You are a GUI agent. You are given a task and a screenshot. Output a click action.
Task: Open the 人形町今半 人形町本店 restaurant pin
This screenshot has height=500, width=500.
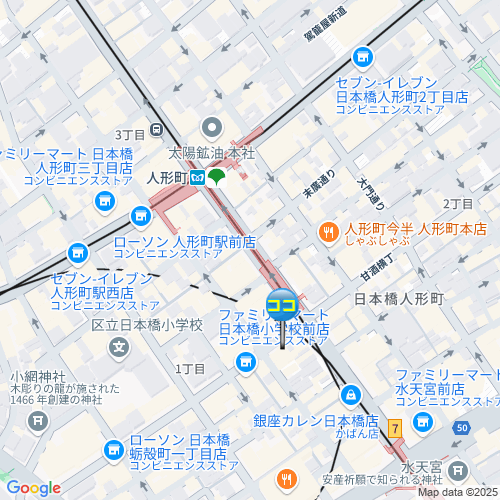pos(329,233)
